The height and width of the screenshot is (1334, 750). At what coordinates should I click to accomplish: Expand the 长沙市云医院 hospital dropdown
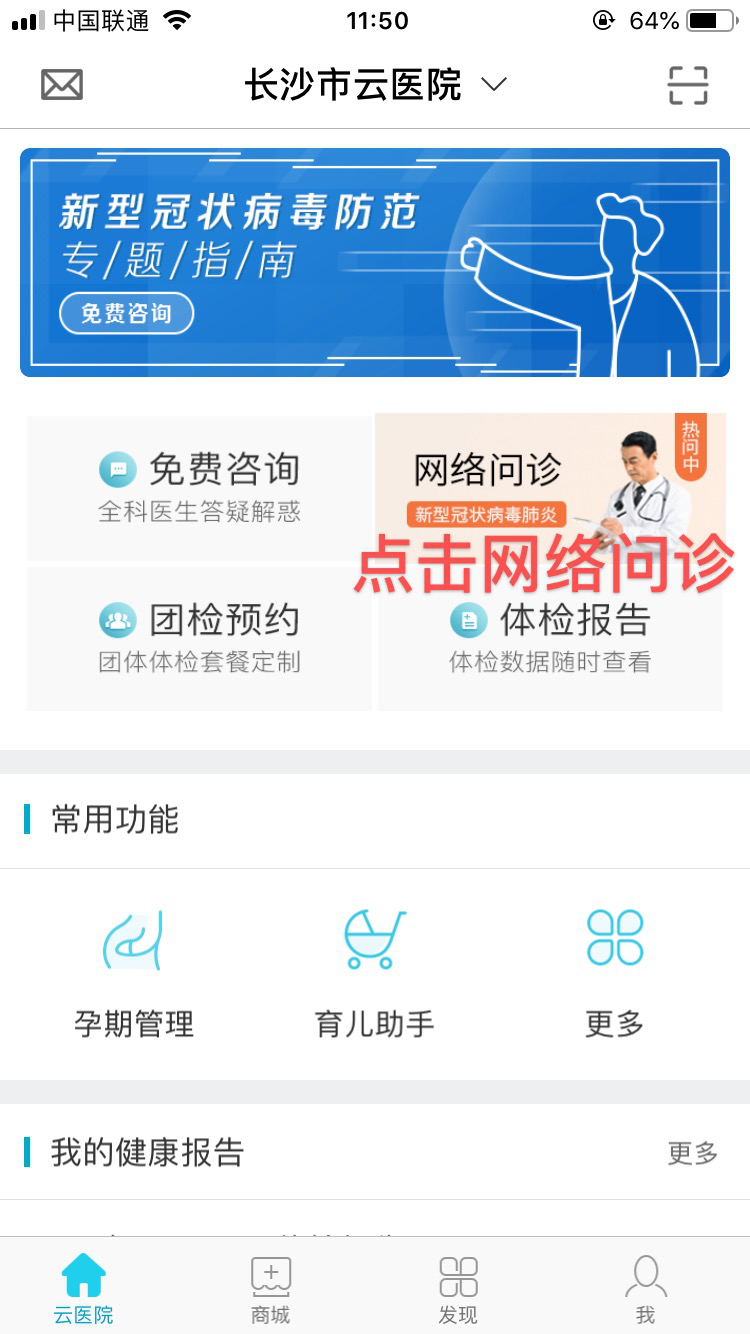click(x=375, y=85)
